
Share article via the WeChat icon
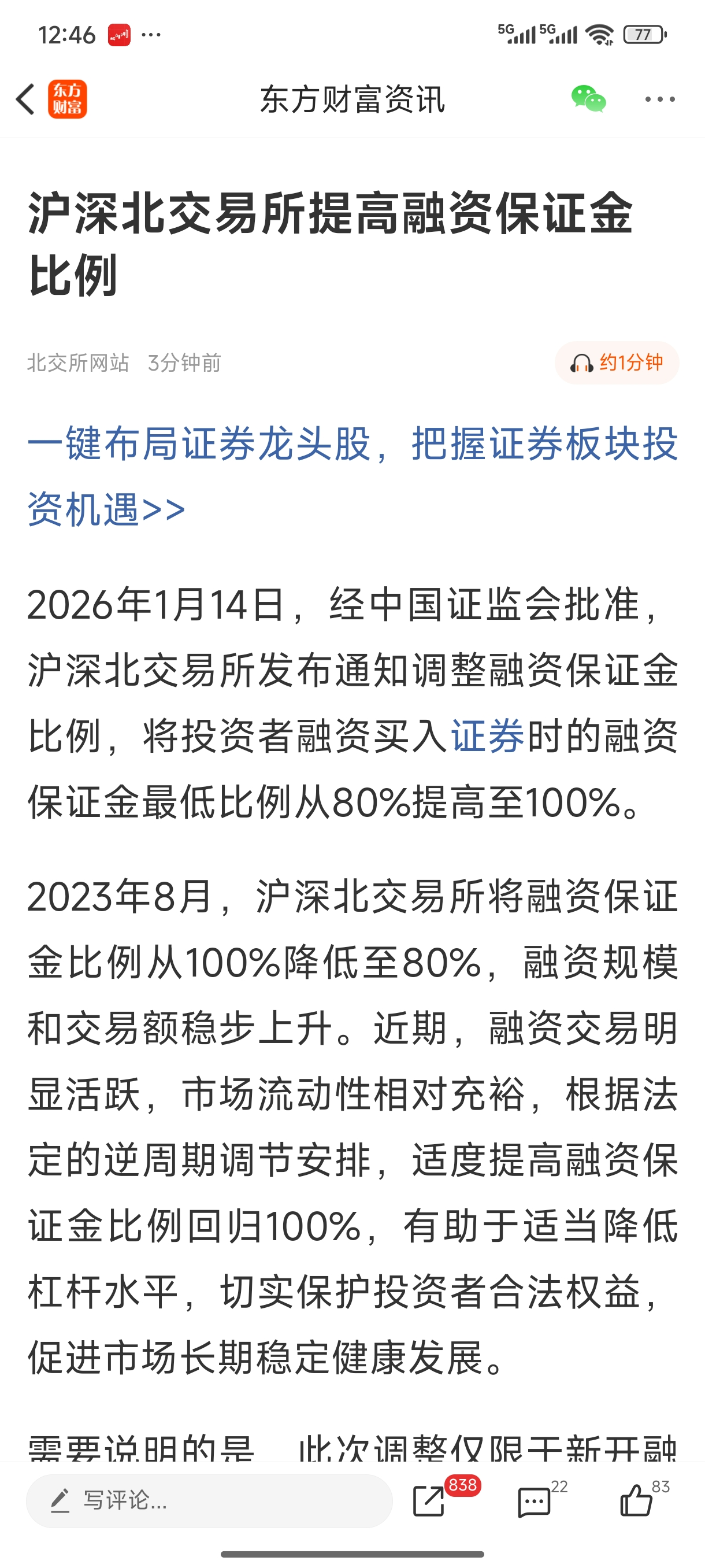(588, 99)
